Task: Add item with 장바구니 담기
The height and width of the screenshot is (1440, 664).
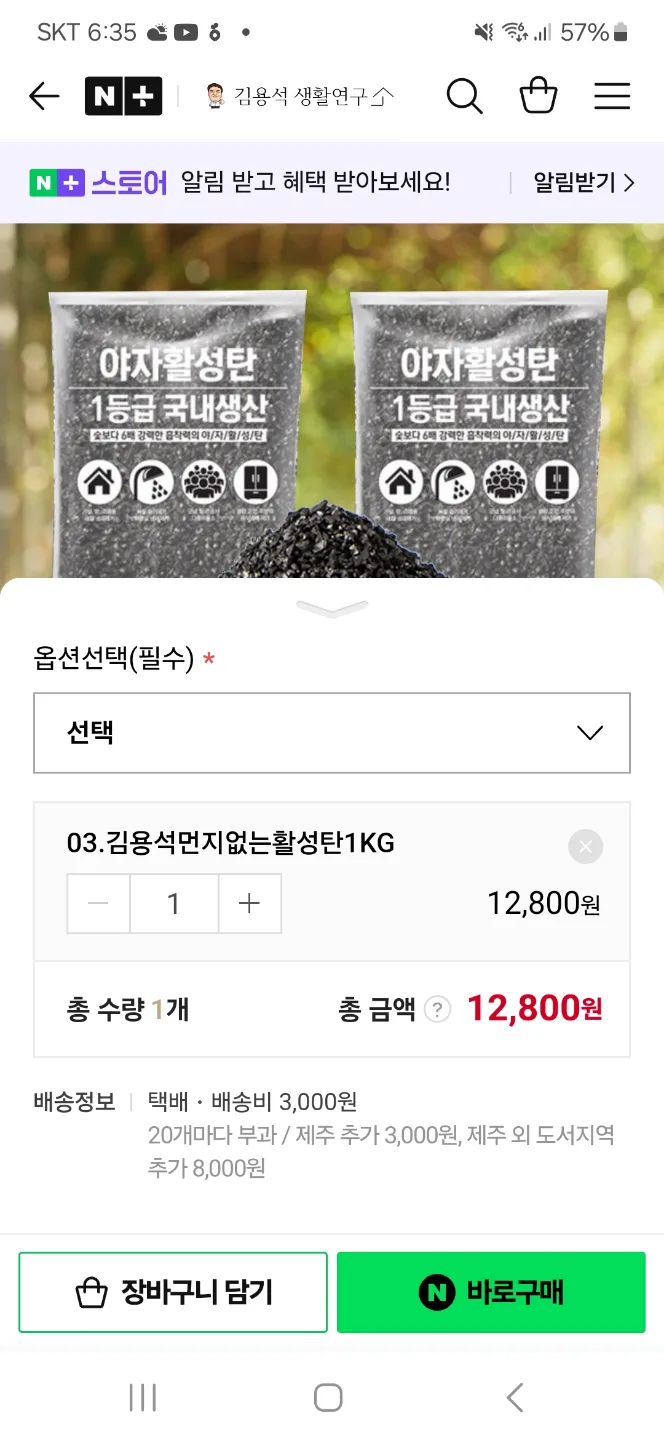Action: click(173, 1292)
